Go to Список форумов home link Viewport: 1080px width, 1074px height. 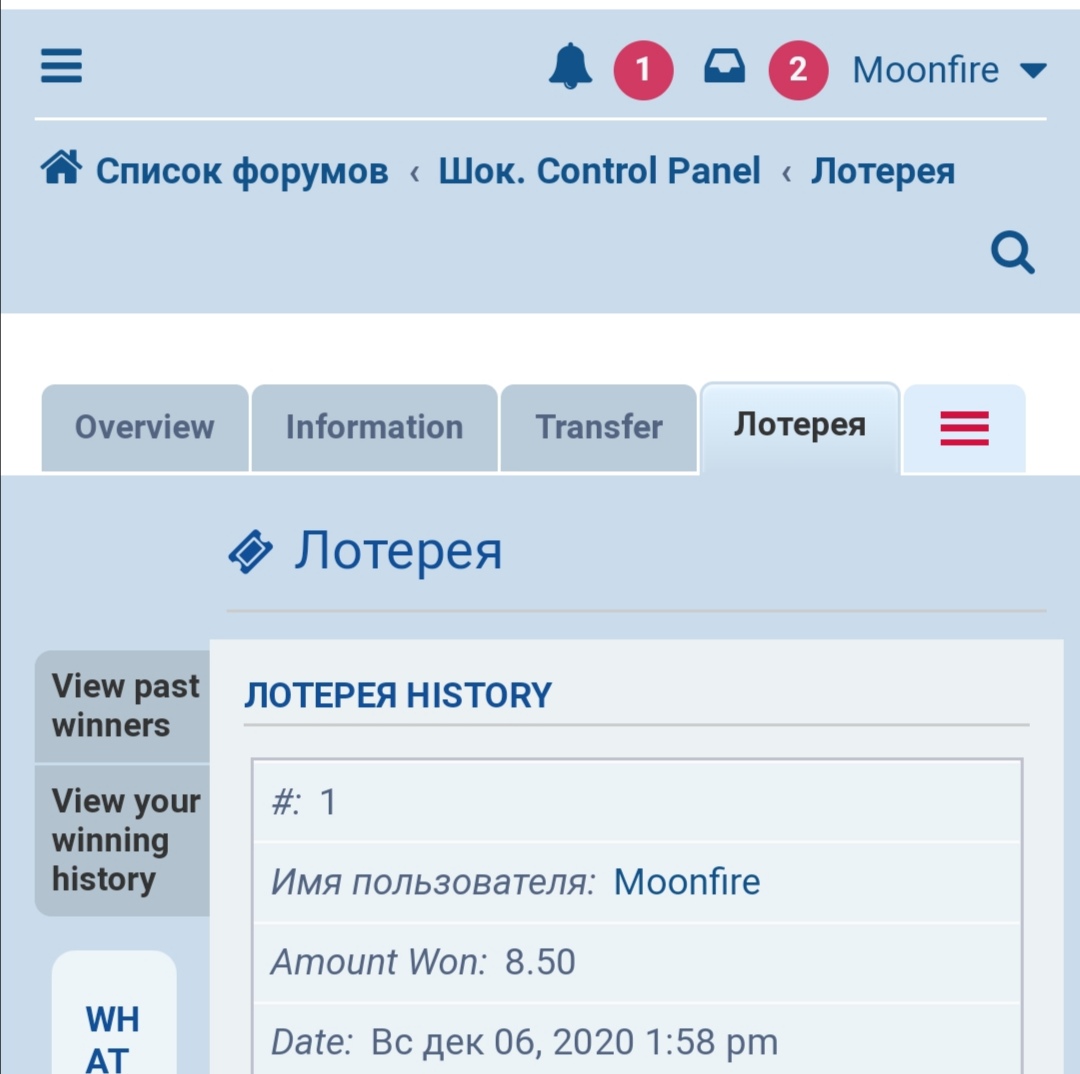coord(240,171)
